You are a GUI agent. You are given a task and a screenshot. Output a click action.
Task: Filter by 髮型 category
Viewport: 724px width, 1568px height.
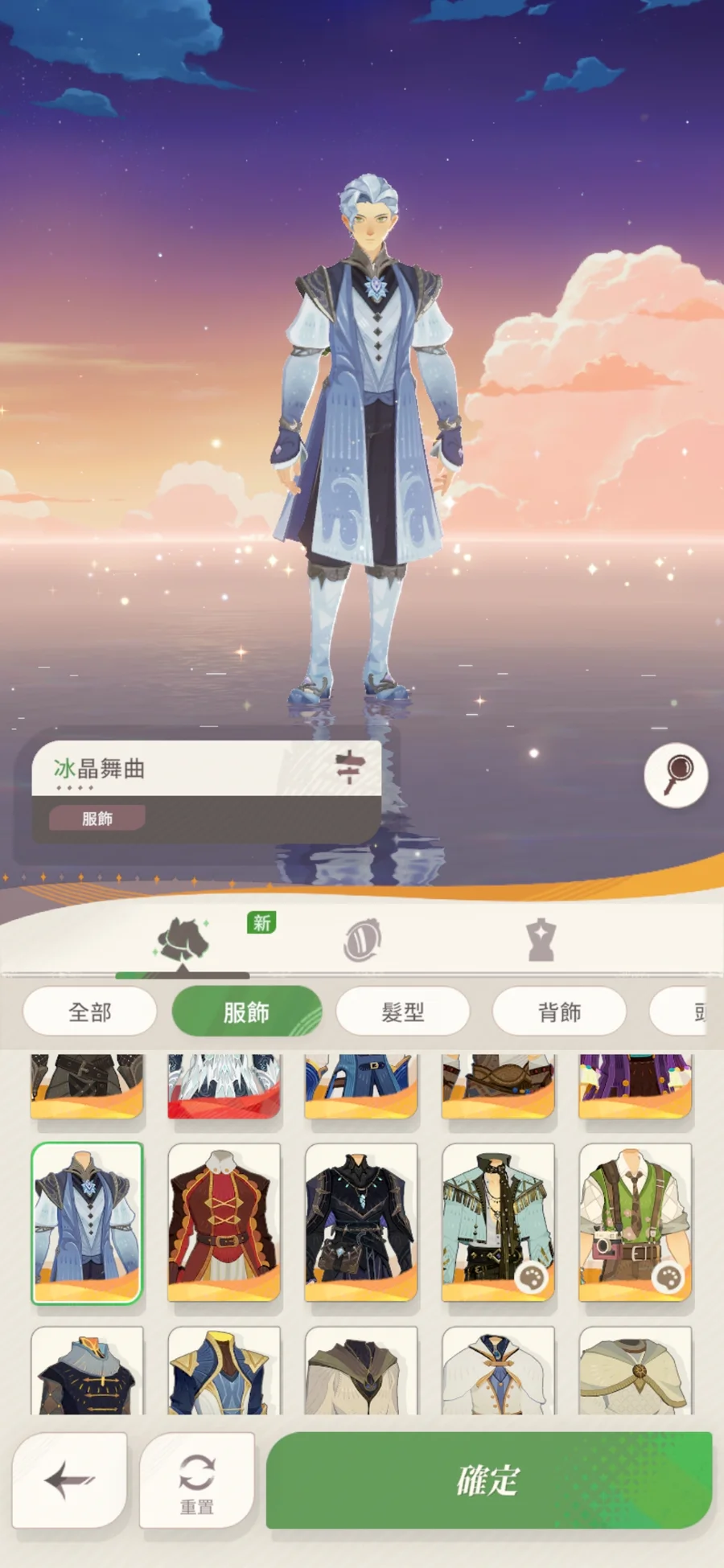click(402, 1012)
